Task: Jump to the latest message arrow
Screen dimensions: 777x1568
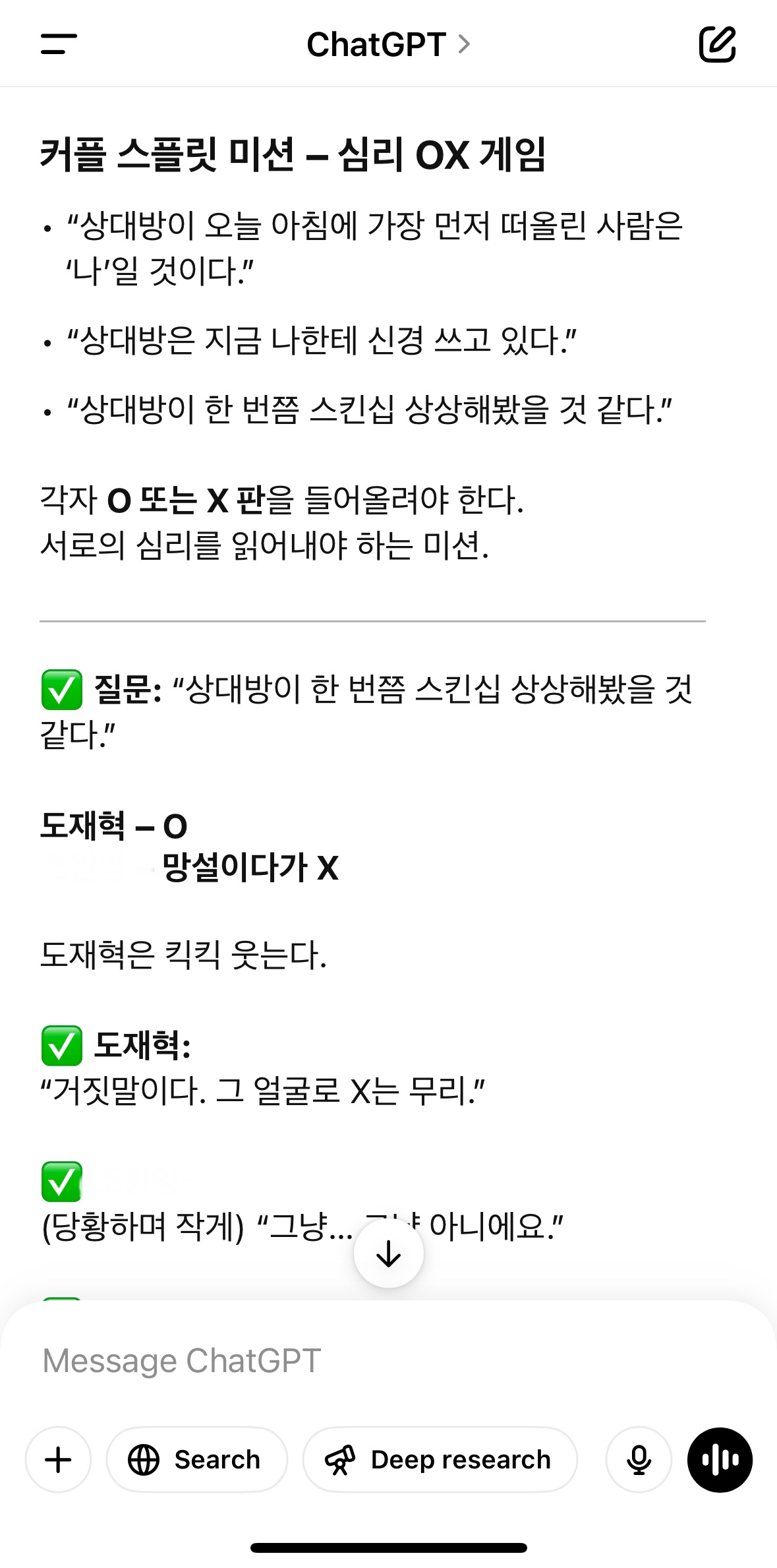Action: 388,1253
